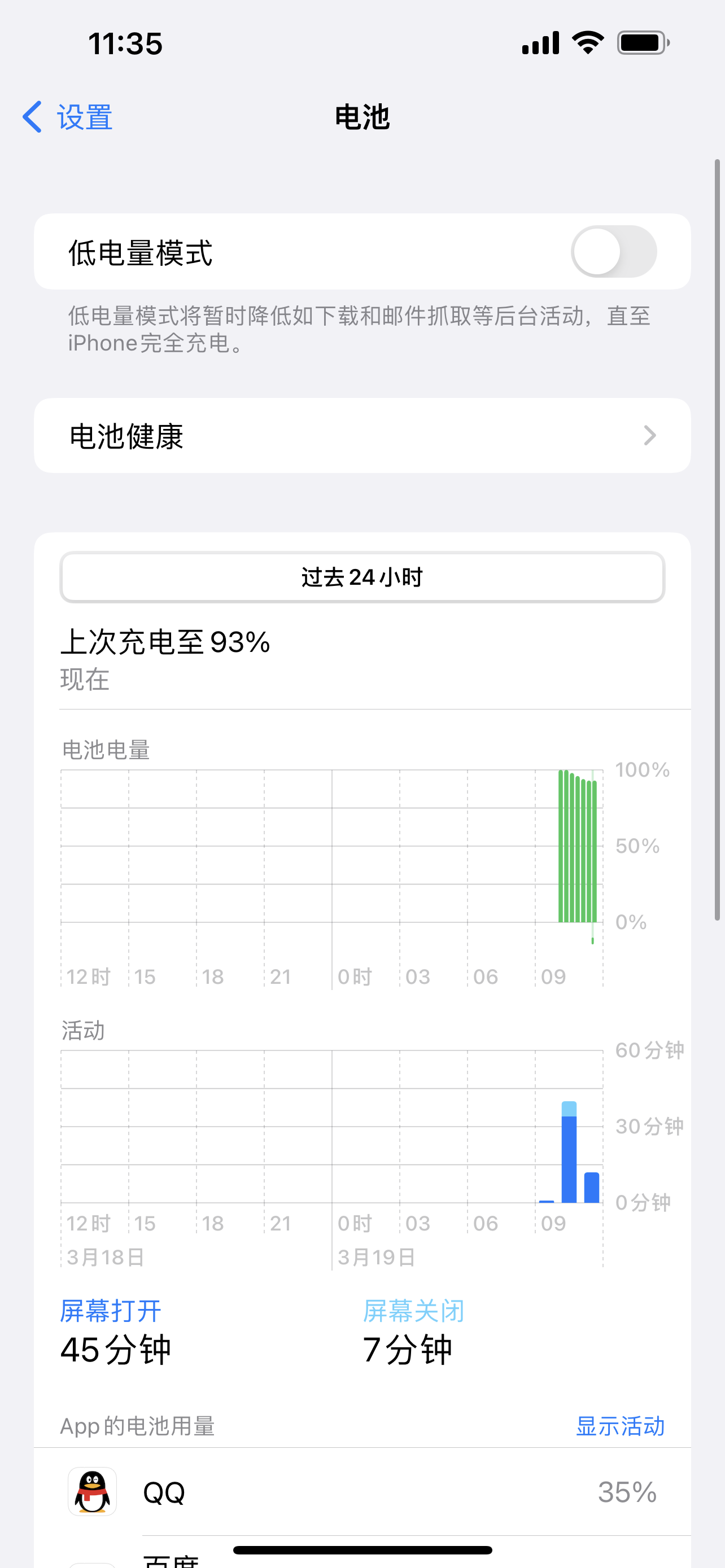Enable 低电量模式 switch

(613, 252)
